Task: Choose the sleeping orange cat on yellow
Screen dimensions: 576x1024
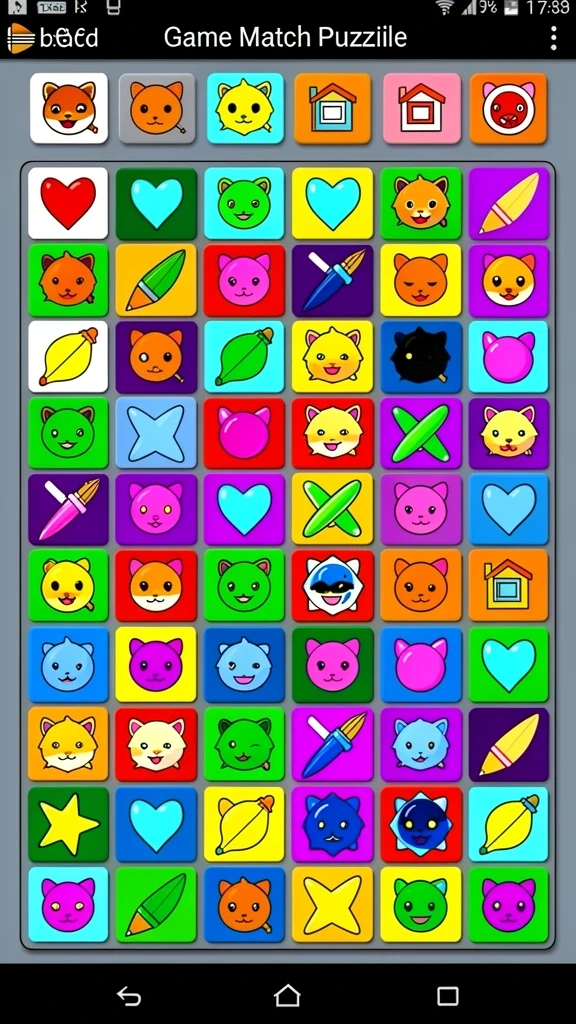Action: point(421,280)
